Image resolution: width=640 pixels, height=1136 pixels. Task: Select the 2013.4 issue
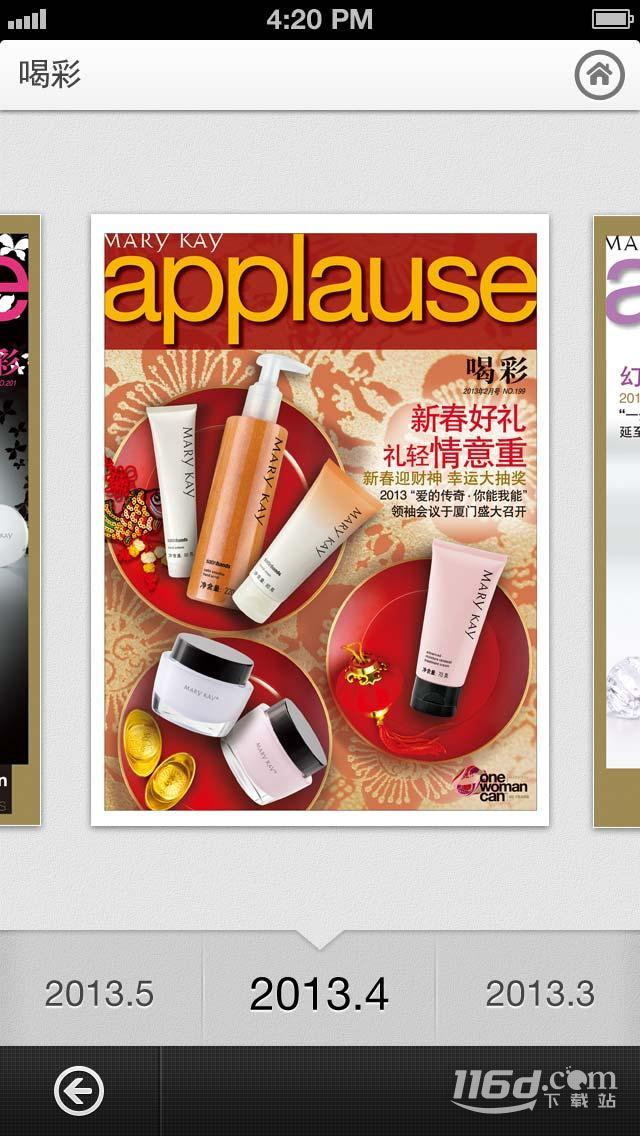[x=319, y=993]
